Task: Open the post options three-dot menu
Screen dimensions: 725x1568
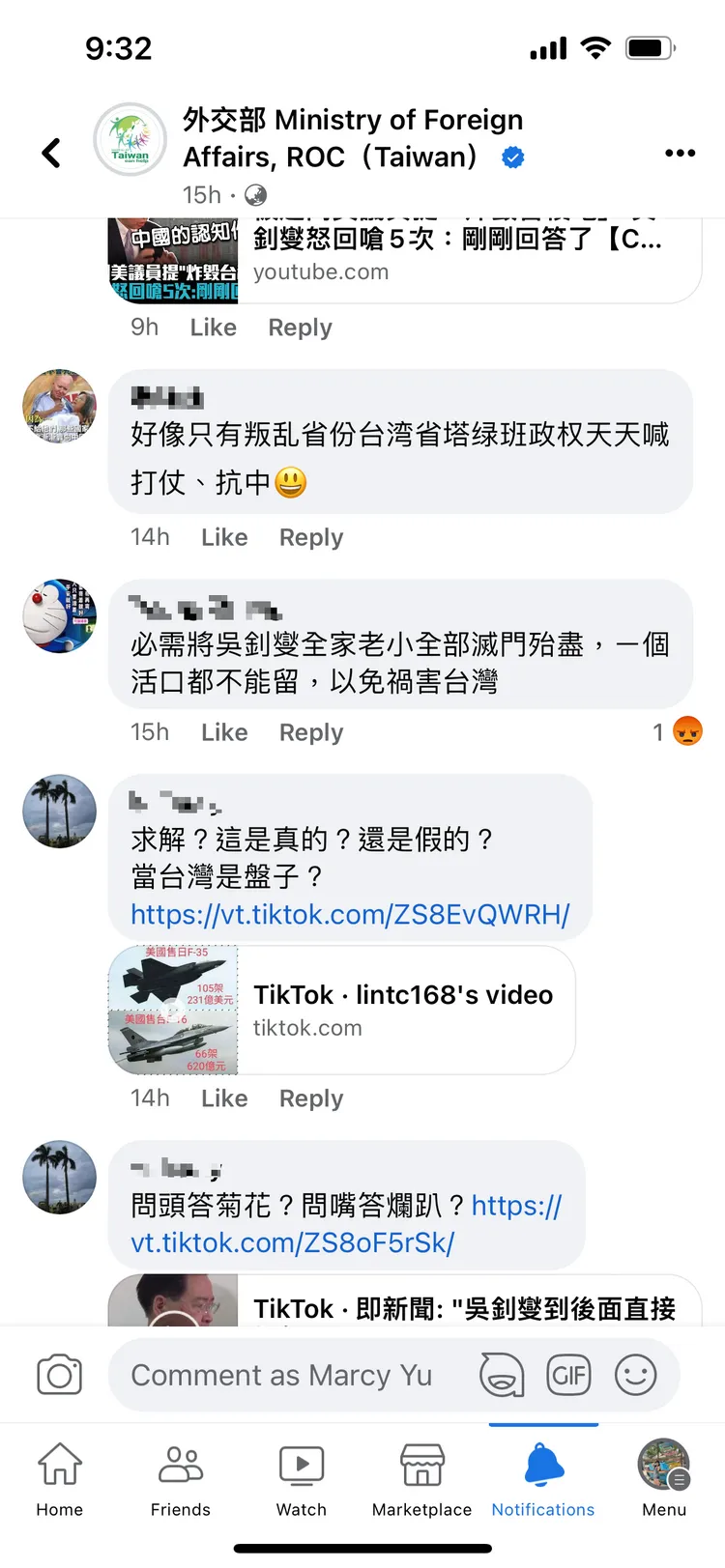Action: 680,153
